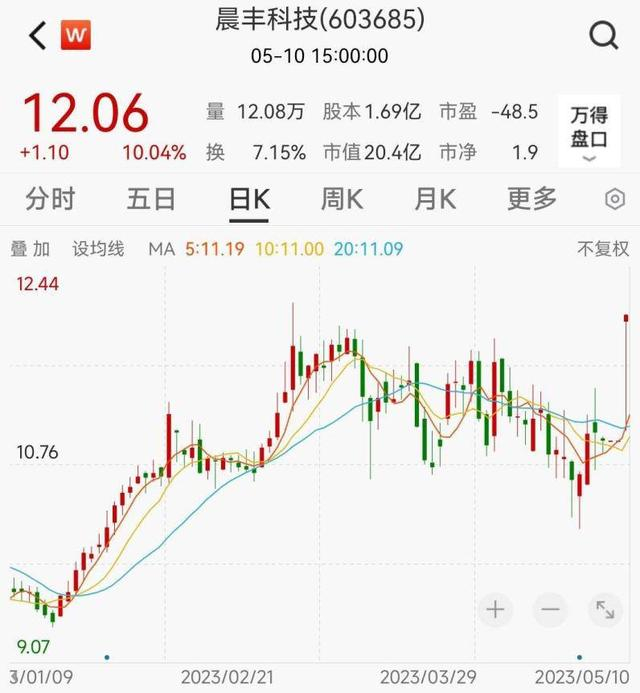
Task: Expand chart to full screen
Action: (605, 609)
